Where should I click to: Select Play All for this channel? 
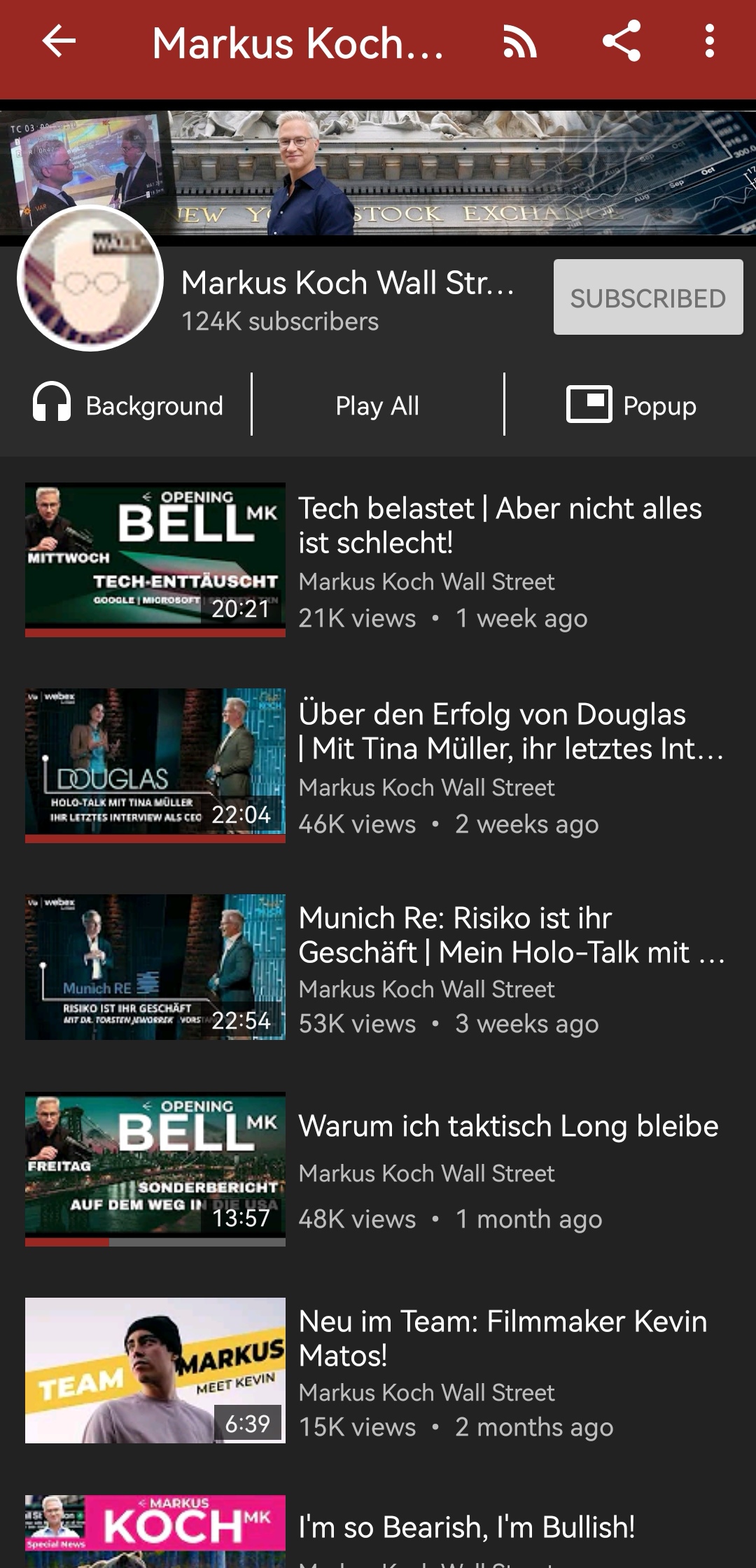378,405
